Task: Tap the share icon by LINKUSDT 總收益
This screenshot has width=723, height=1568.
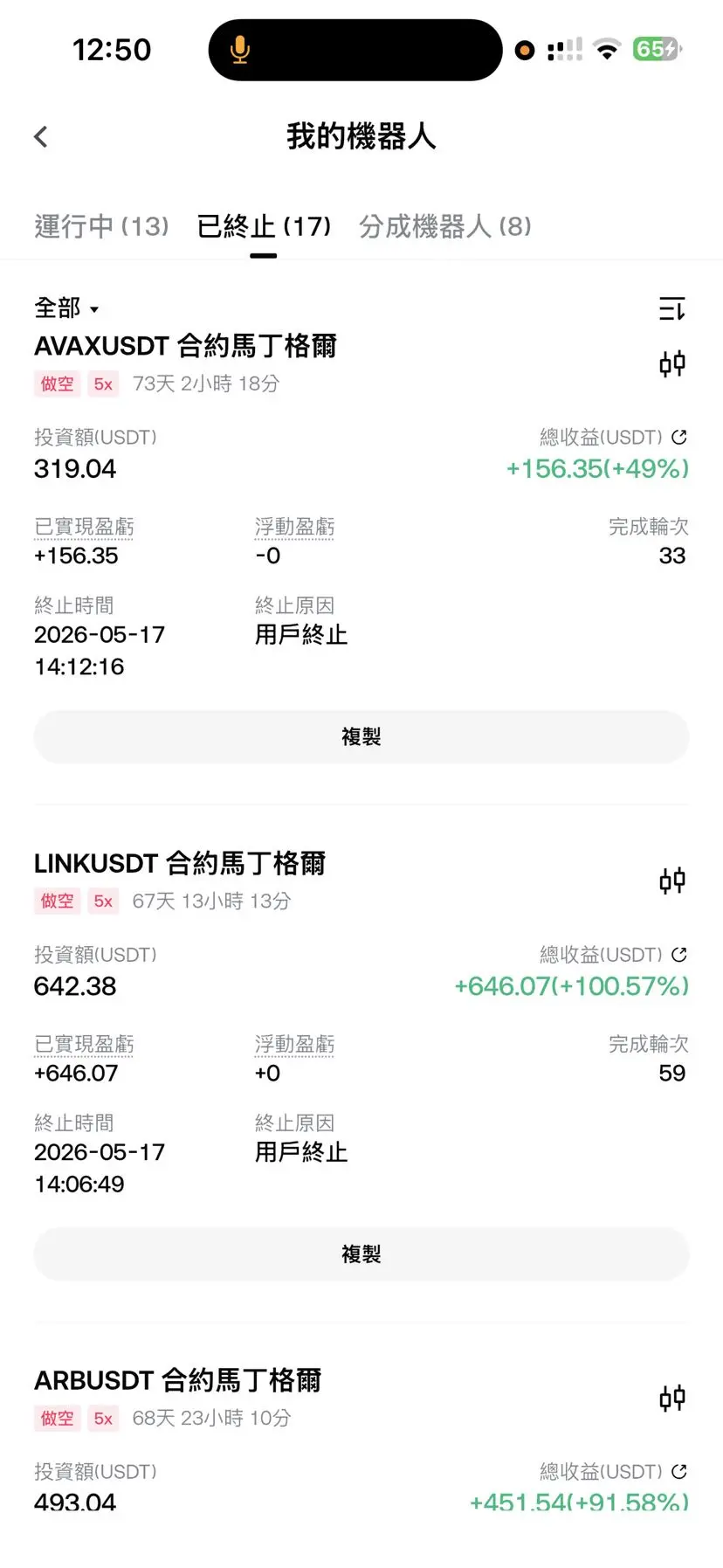Action: coord(679,954)
